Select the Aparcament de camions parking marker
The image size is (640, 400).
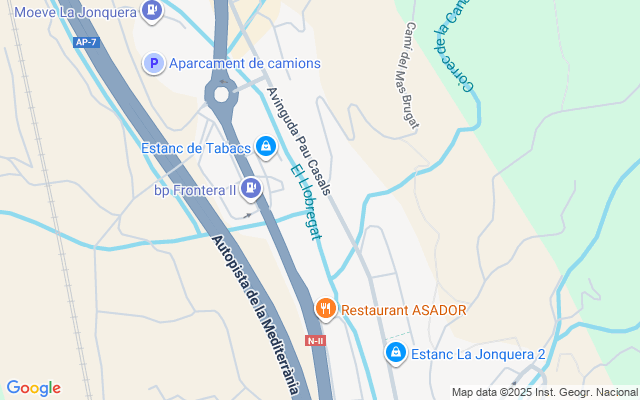coord(154,63)
